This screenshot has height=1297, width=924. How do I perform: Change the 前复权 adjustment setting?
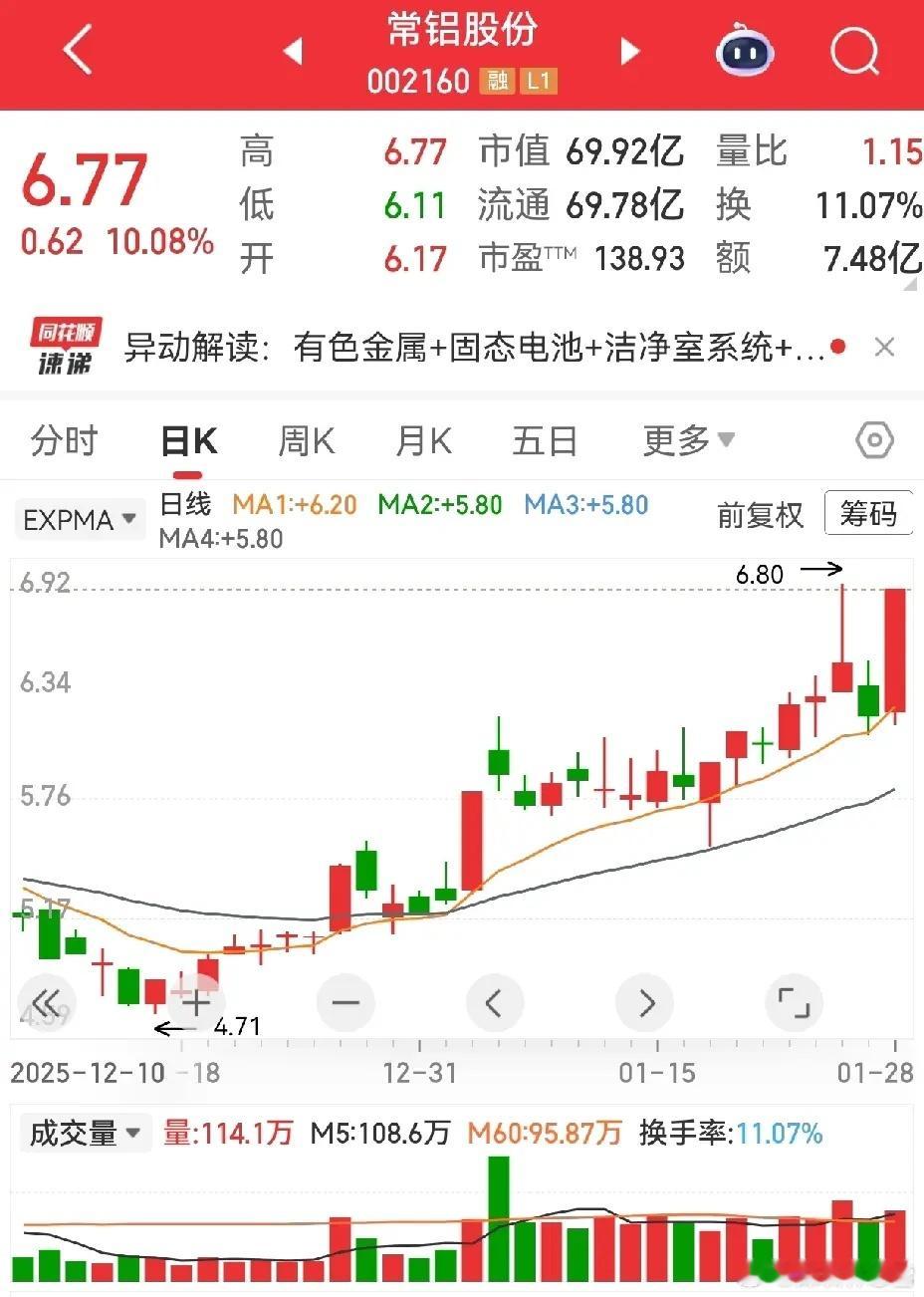(x=760, y=515)
